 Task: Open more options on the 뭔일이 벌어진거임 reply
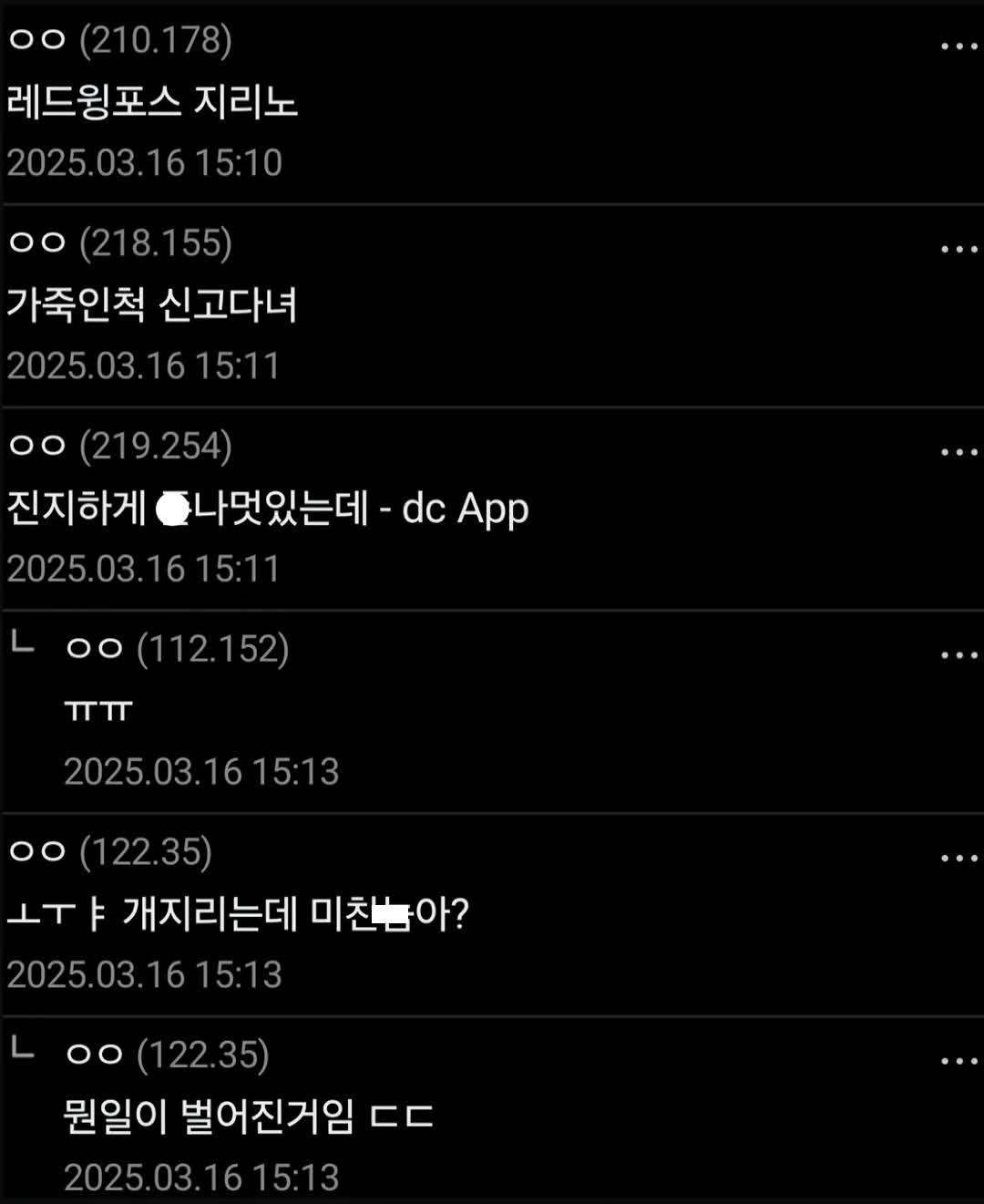958,1061
